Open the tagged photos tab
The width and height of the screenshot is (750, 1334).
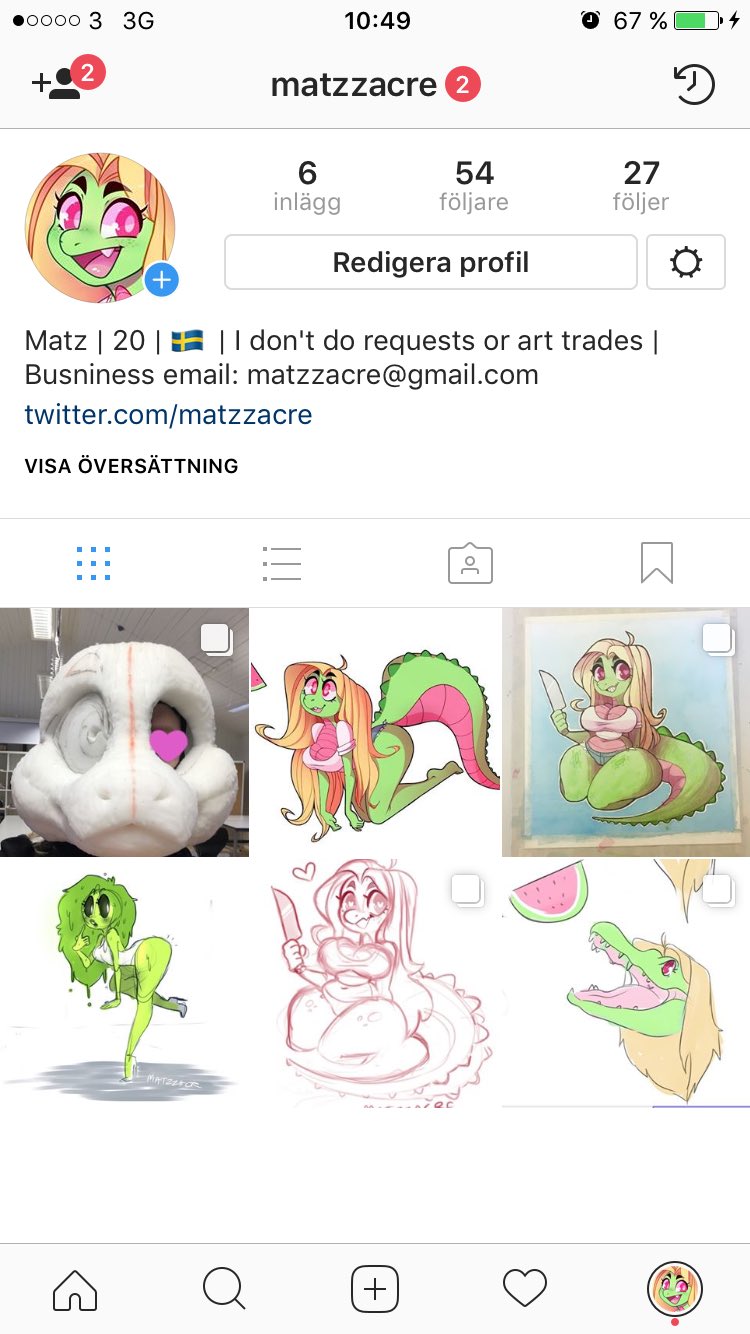tap(470, 564)
